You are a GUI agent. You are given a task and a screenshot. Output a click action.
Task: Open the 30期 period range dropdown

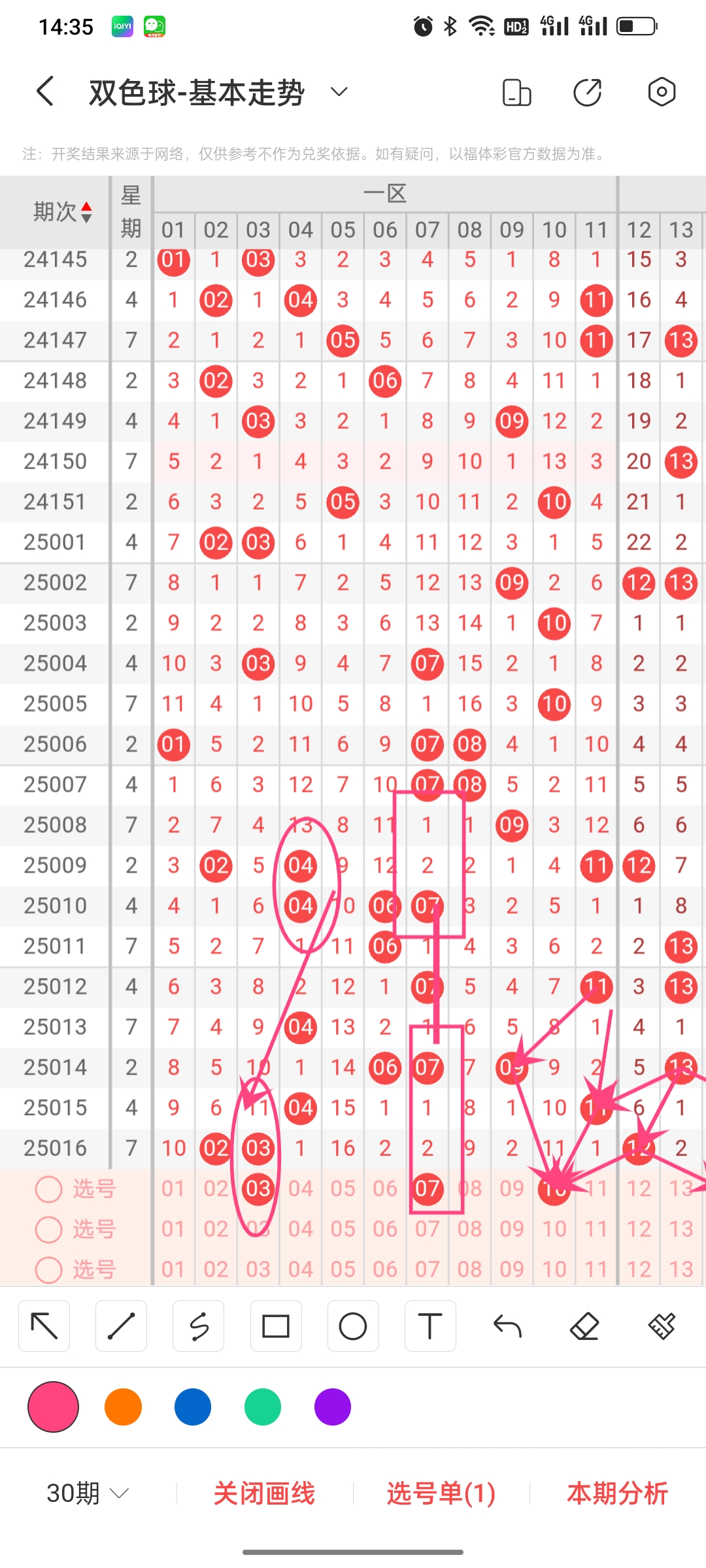point(85,1494)
